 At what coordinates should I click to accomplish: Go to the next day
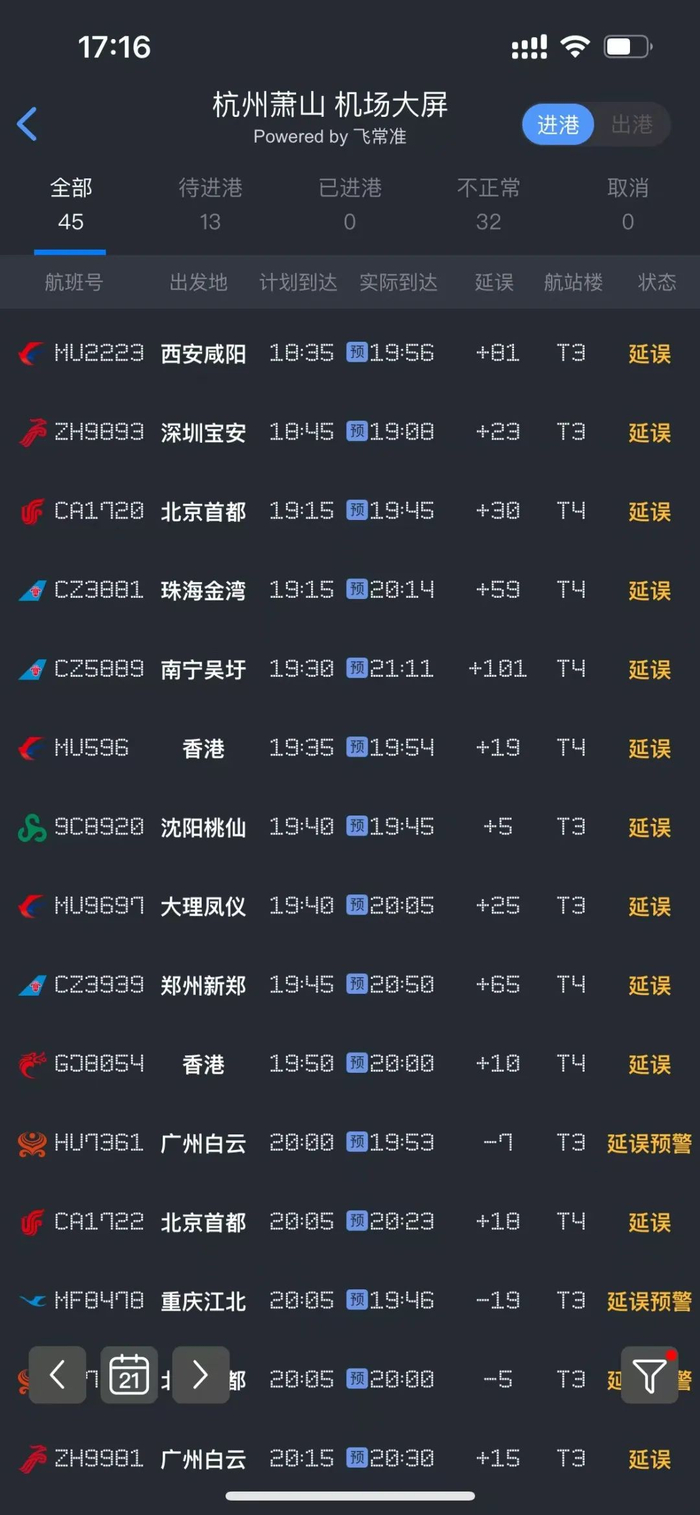[x=200, y=1375]
